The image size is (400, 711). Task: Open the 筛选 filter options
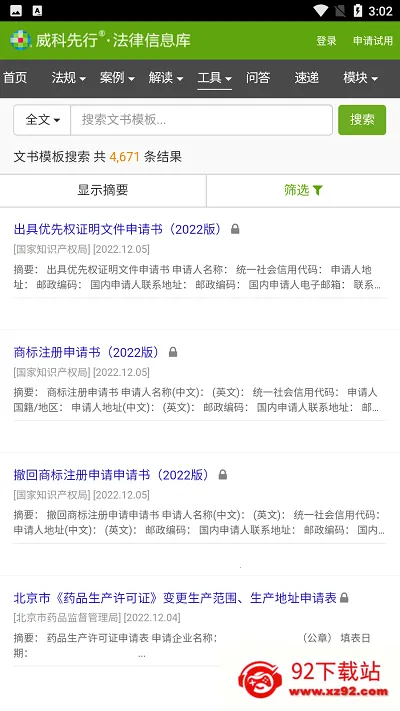click(303, 190)
